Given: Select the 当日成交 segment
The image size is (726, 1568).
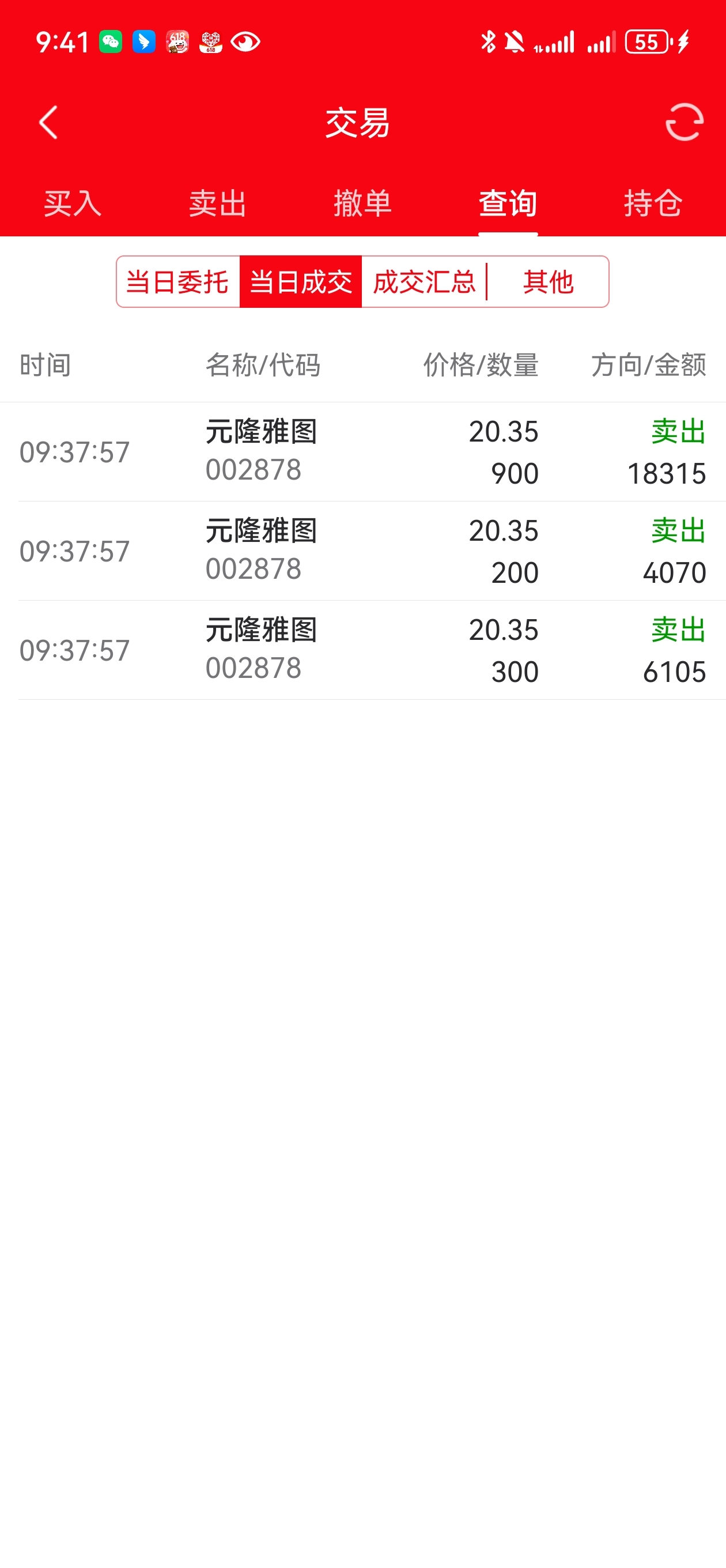Looking at the screenshot, I should click(301, 282).
